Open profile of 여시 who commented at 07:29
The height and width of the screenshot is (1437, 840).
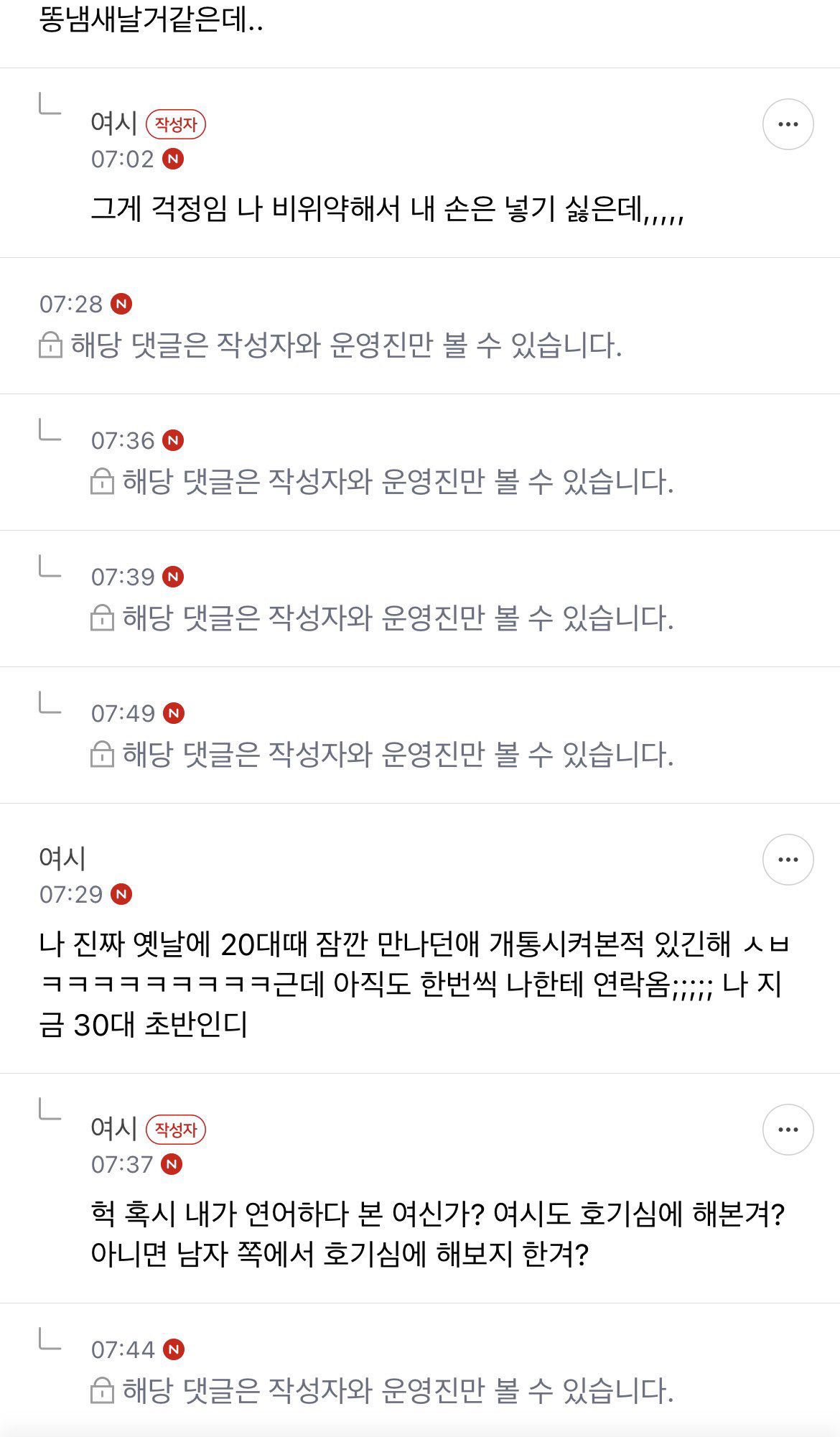pos(62,857)
